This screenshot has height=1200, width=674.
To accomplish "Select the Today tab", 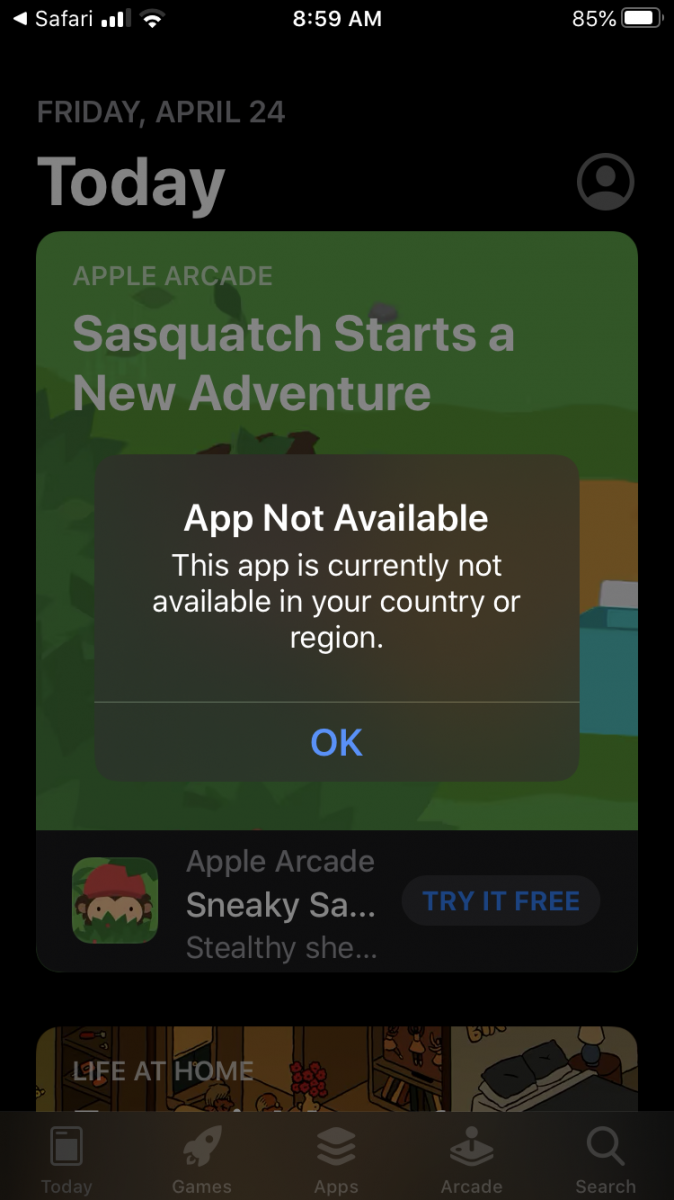I will click(66, 1160).
